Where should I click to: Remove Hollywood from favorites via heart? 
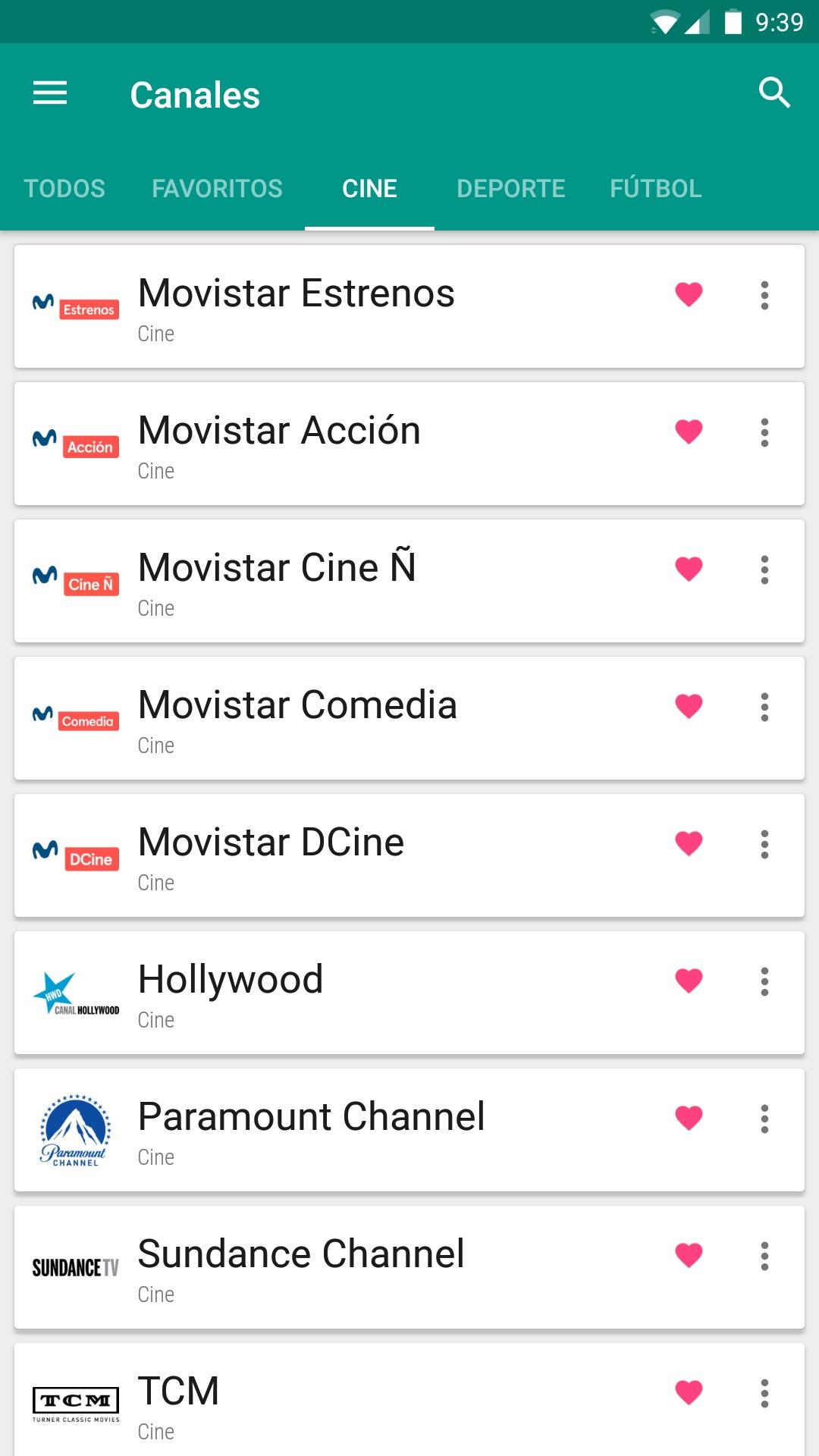click(x=689, y=981)
